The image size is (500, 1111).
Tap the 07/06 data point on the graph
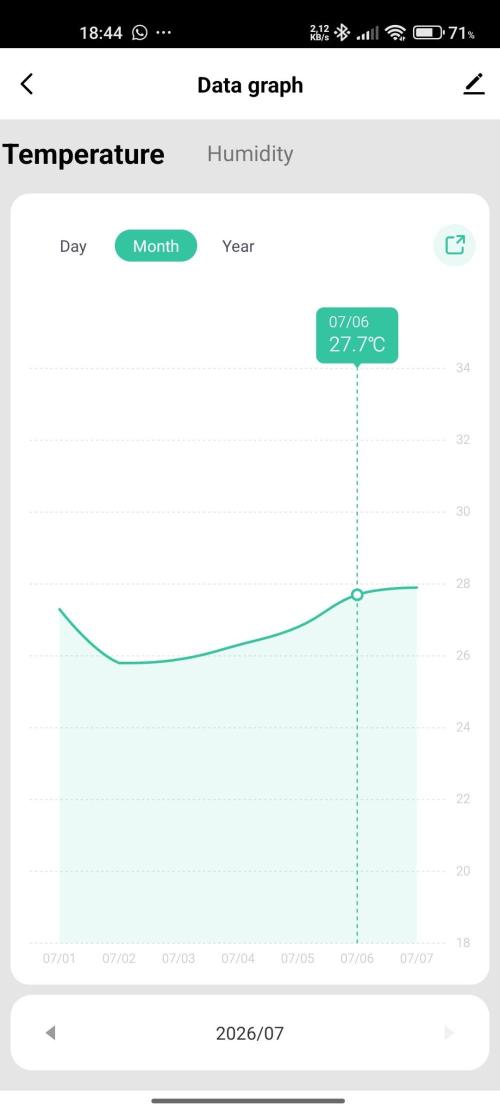[x=357, y=594]
